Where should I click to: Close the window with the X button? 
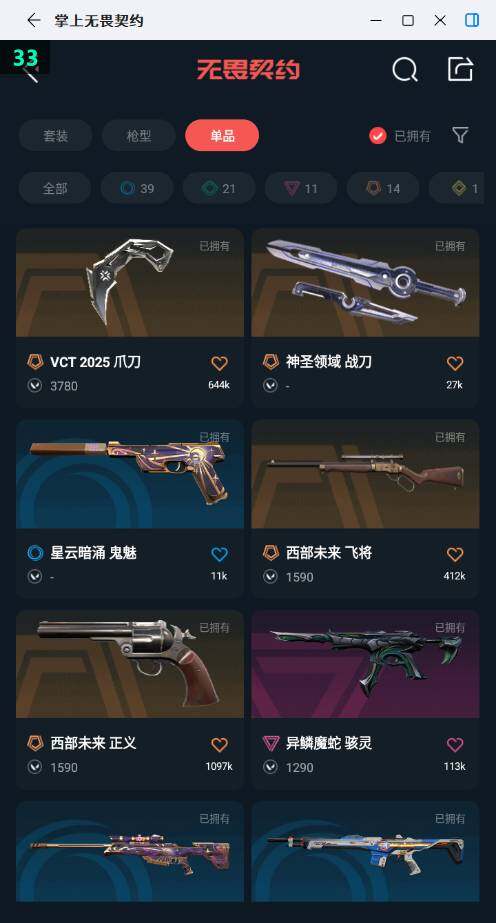pyautogui.click(x=440, y=20)
